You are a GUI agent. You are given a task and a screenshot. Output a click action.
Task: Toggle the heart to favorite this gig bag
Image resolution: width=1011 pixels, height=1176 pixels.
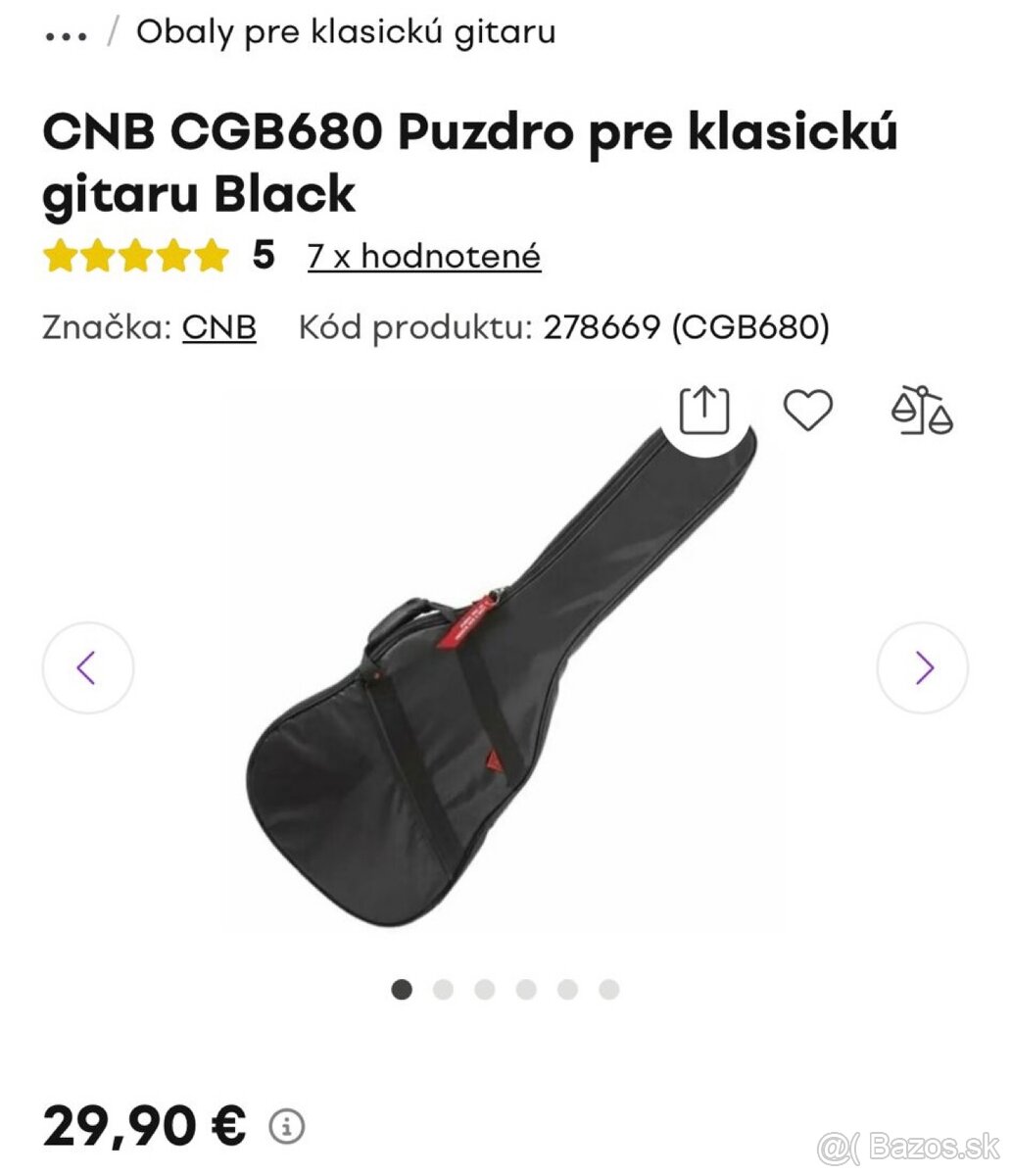808,413
